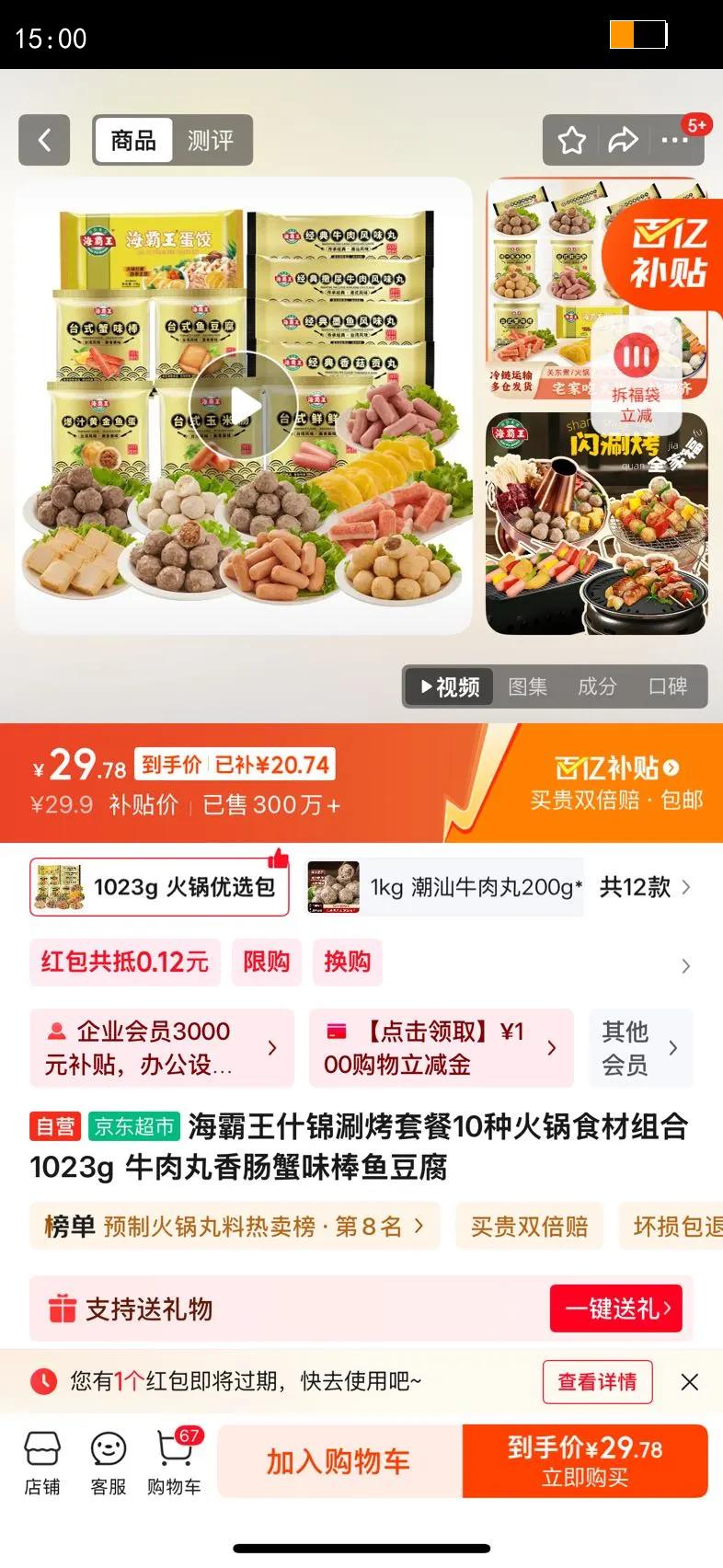
Task: Switch to the 成分 media tab
Action: (x=597, y=686)
